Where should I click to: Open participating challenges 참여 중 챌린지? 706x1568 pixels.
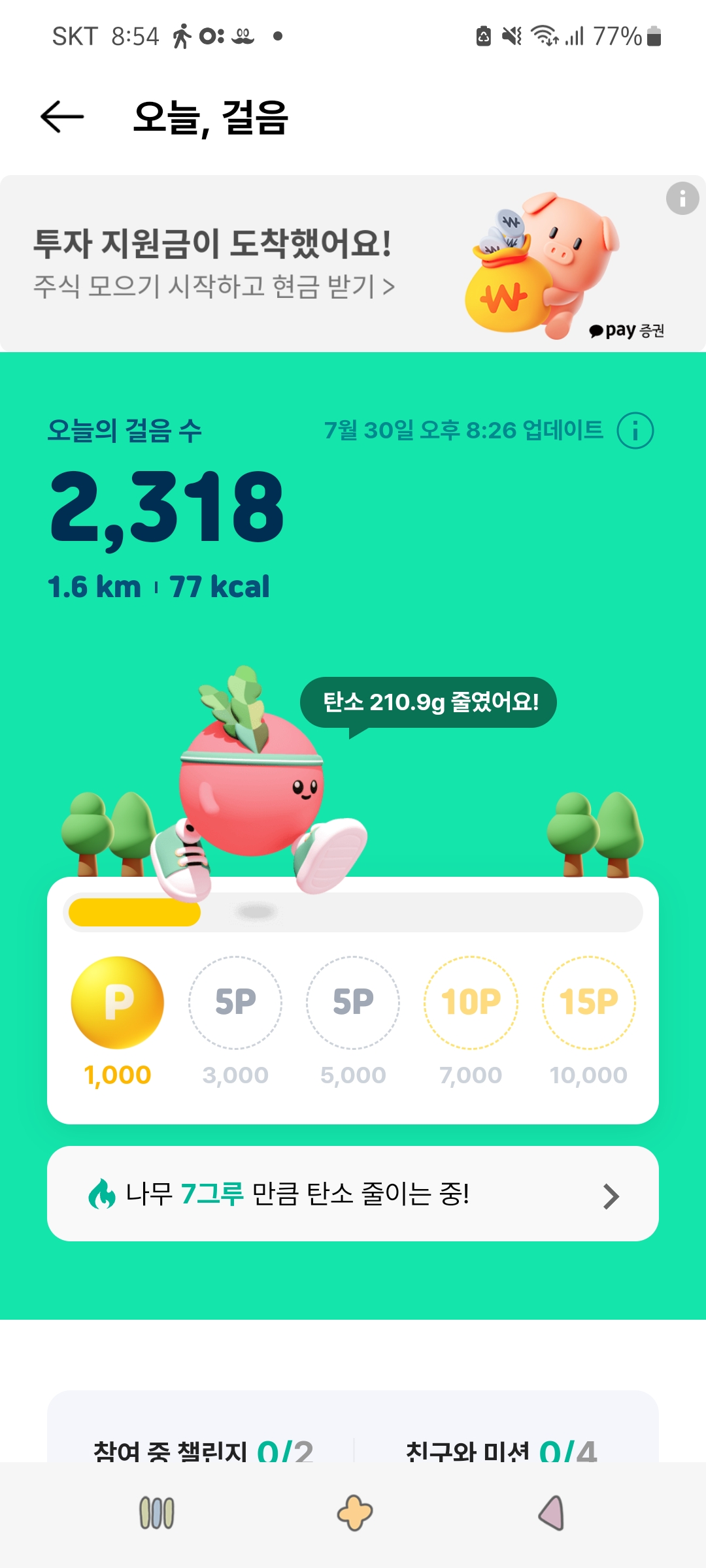pyautogui.click(x=203, y=1449)
